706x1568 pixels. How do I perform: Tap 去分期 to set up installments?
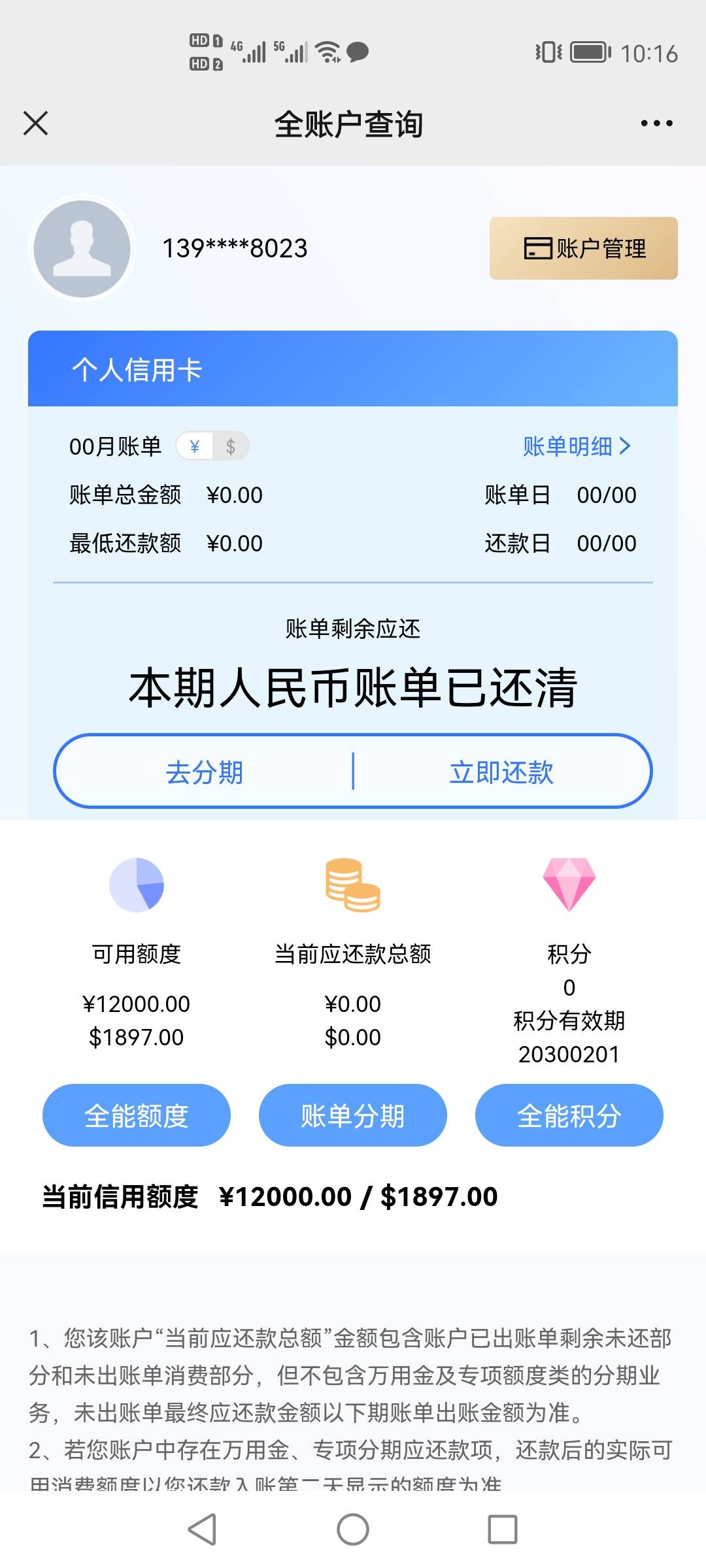pyautogui.click(x=205, y=772)
